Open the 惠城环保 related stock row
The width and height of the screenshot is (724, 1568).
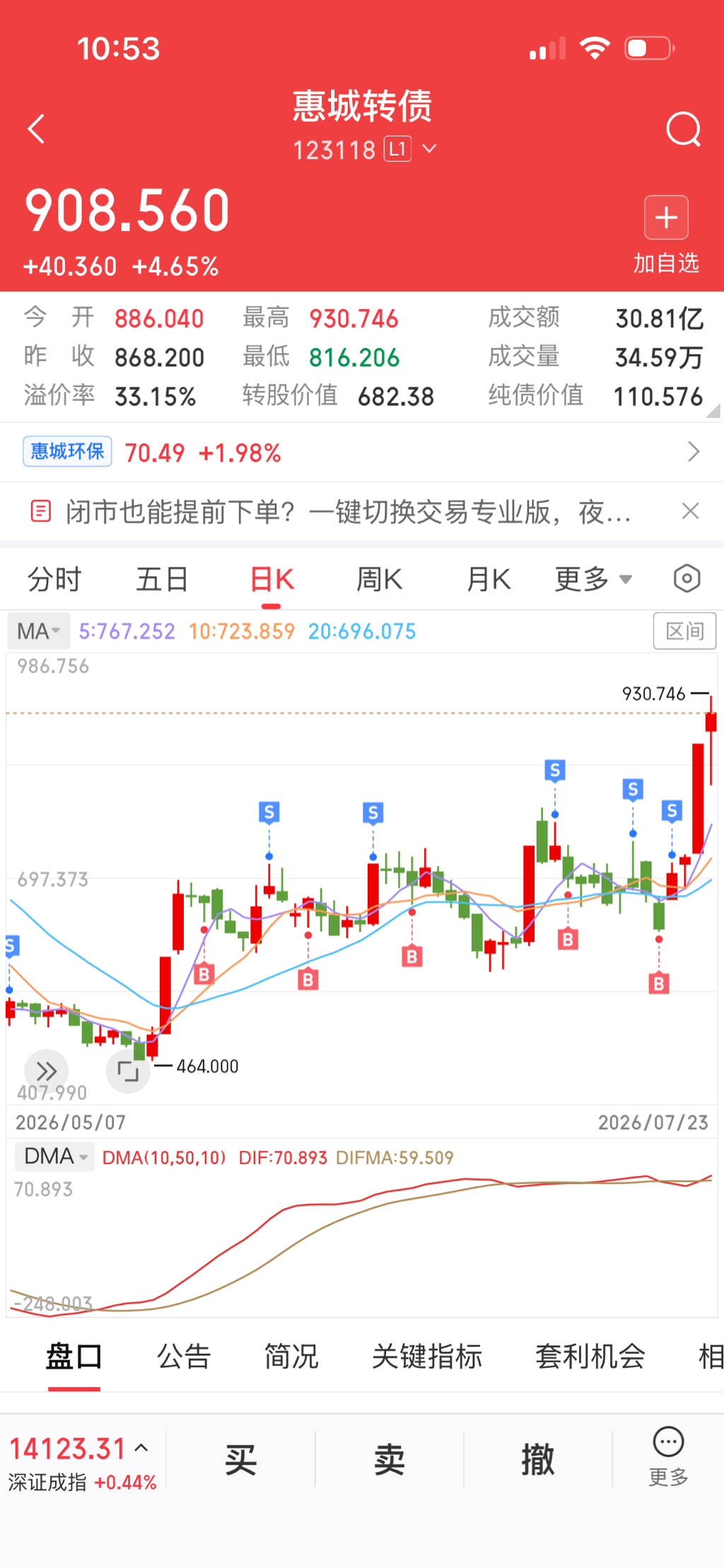(362, 452)
